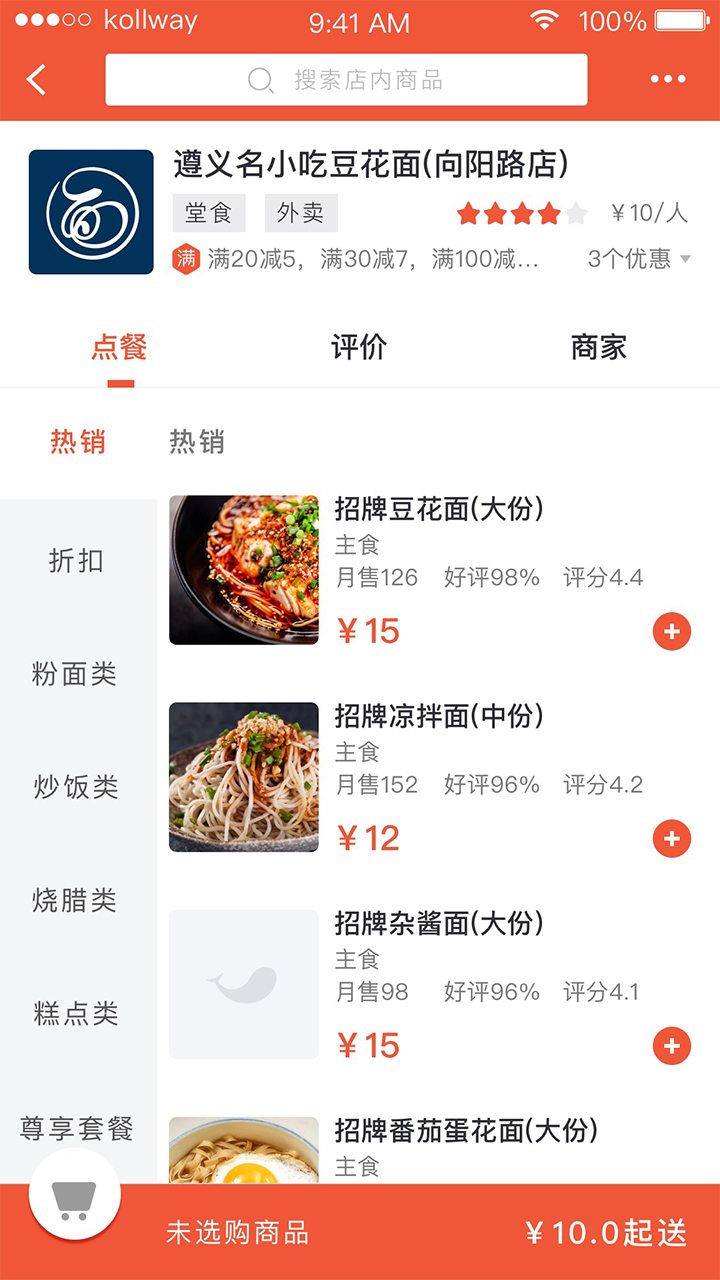This screenshot has width=720, height=1280.
Task: Open the 招牌凉拌面(中份) dish photo
Action: tap(244, 777)
